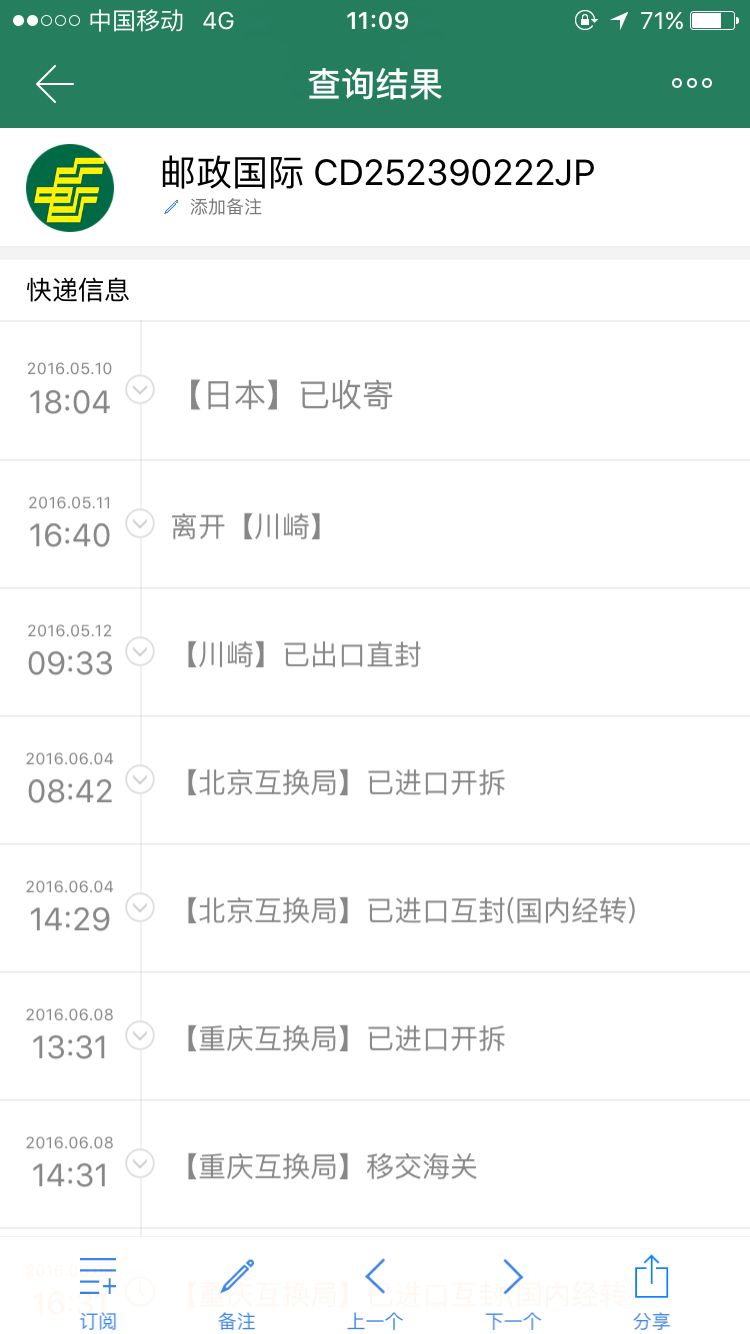Expand the 【北京互换局】已进口开拆 entry
750x1334 pixels.
pos(140,779)
